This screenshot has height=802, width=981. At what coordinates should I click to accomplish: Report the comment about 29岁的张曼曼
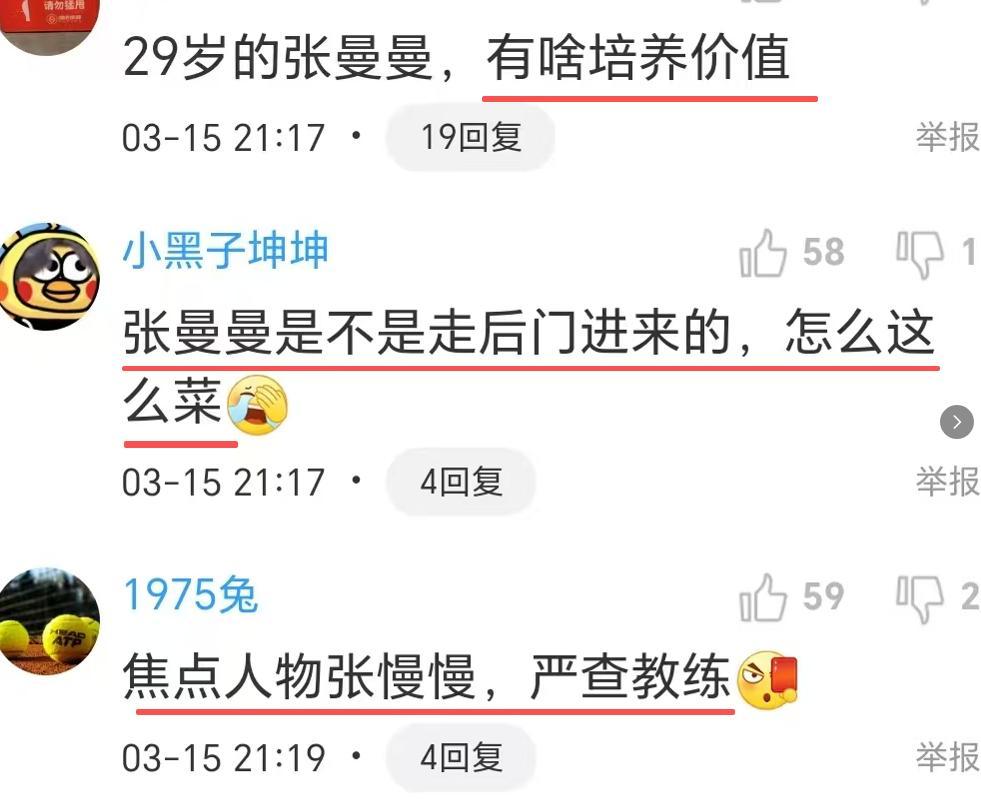coord(946,137)
